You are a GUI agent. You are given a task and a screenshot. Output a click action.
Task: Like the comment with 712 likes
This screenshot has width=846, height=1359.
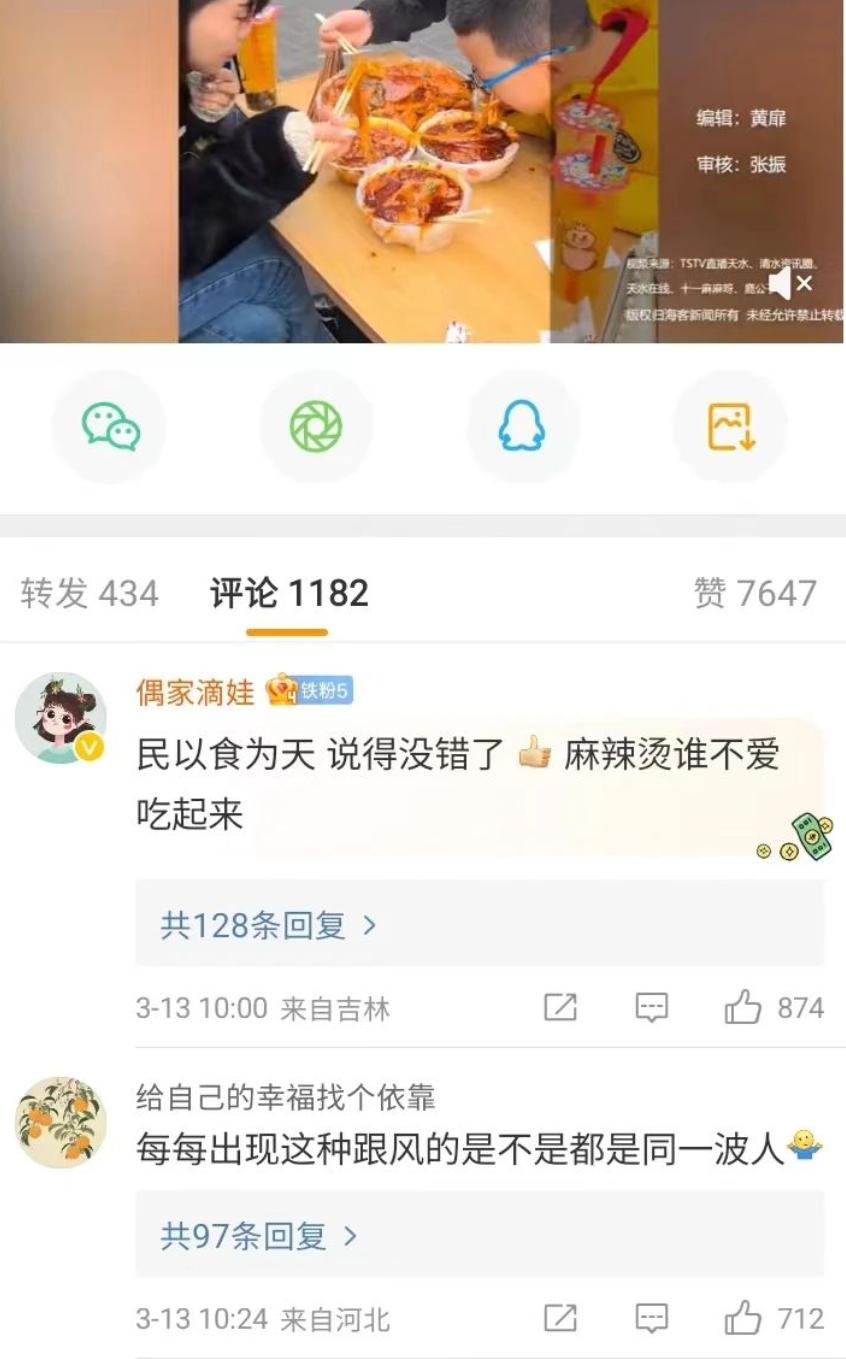(744, 1318)
